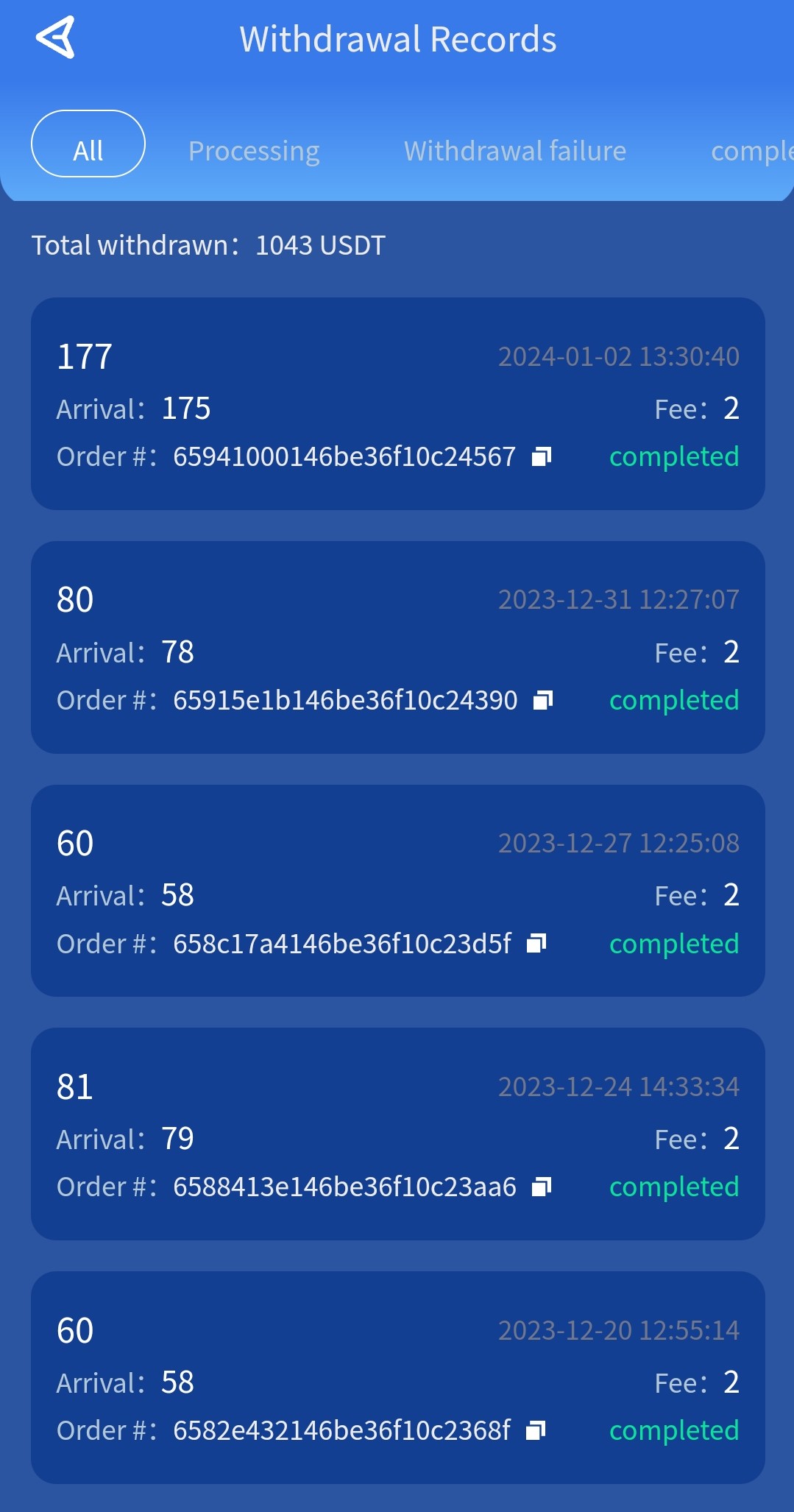Copy order number 65915e1b146be36f10c24390

coord(543,700)
